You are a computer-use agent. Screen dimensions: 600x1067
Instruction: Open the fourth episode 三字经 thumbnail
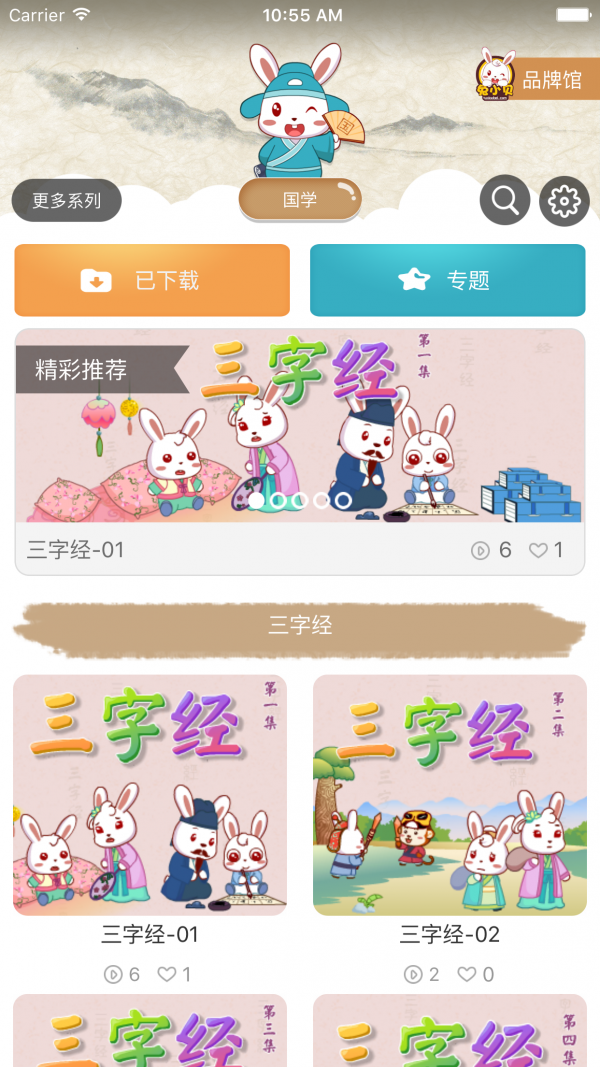450,1031
